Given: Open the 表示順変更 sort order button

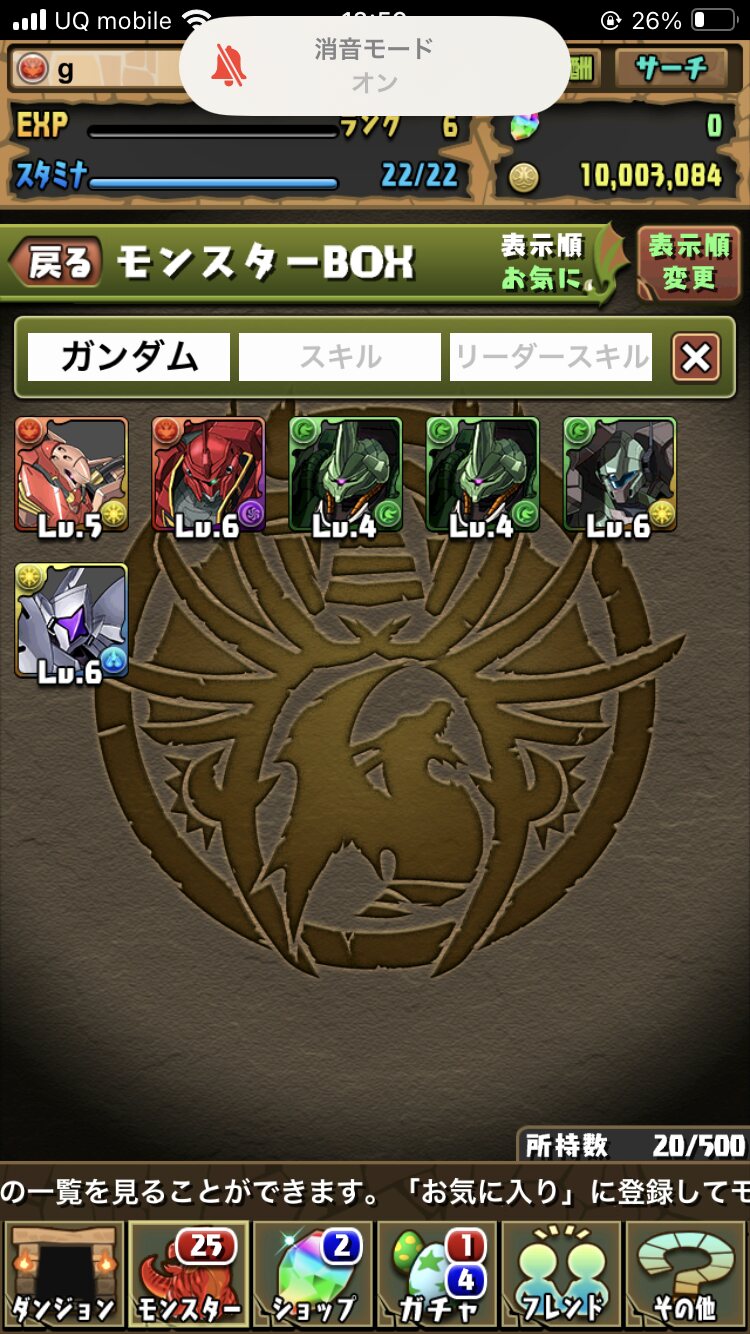Looking at the screenshot, I should tap(689, 263).
